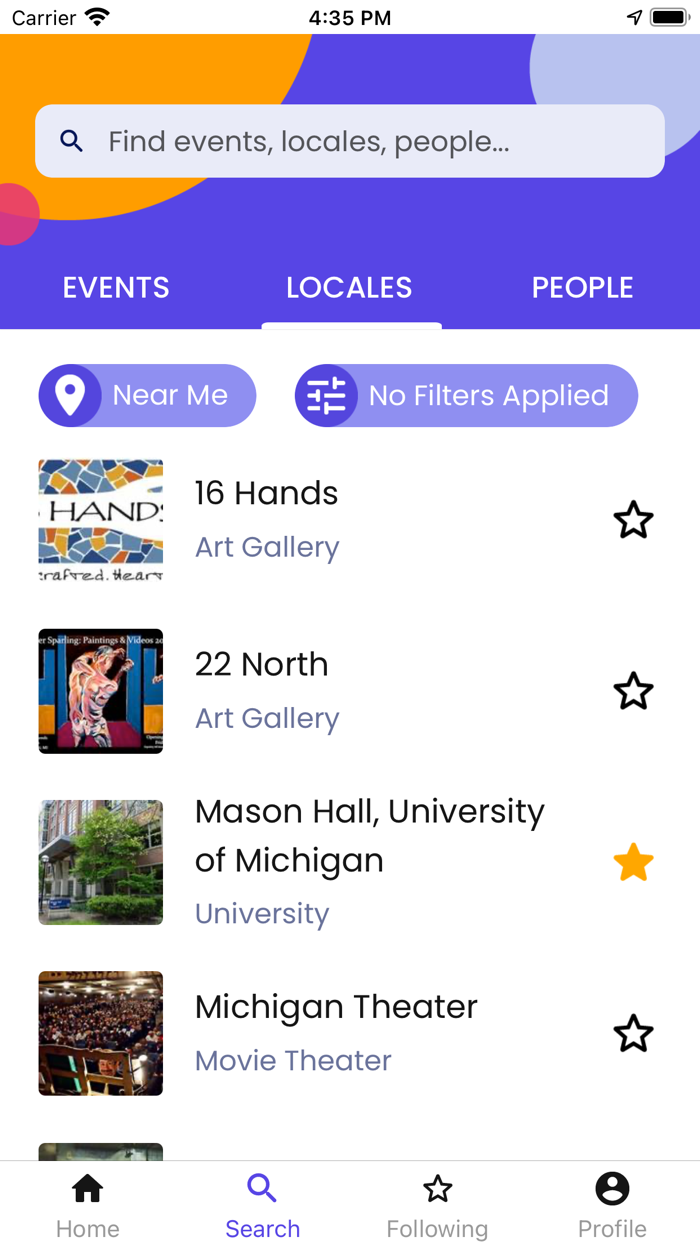This screenshot has height=1244, width=700.
Task: Open the Following tab
Action: (437, 1205)
